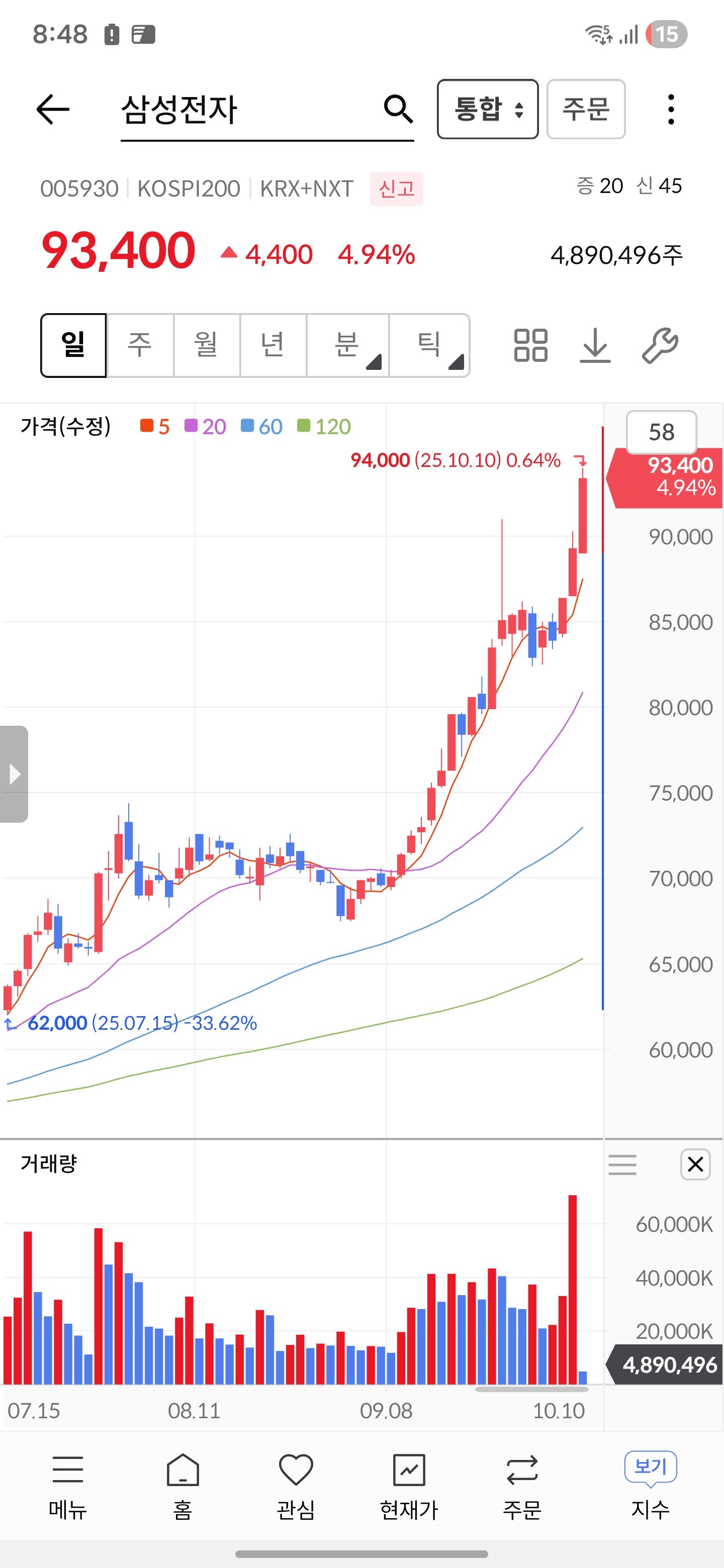Switch to the 월 monthly chart

207,345
